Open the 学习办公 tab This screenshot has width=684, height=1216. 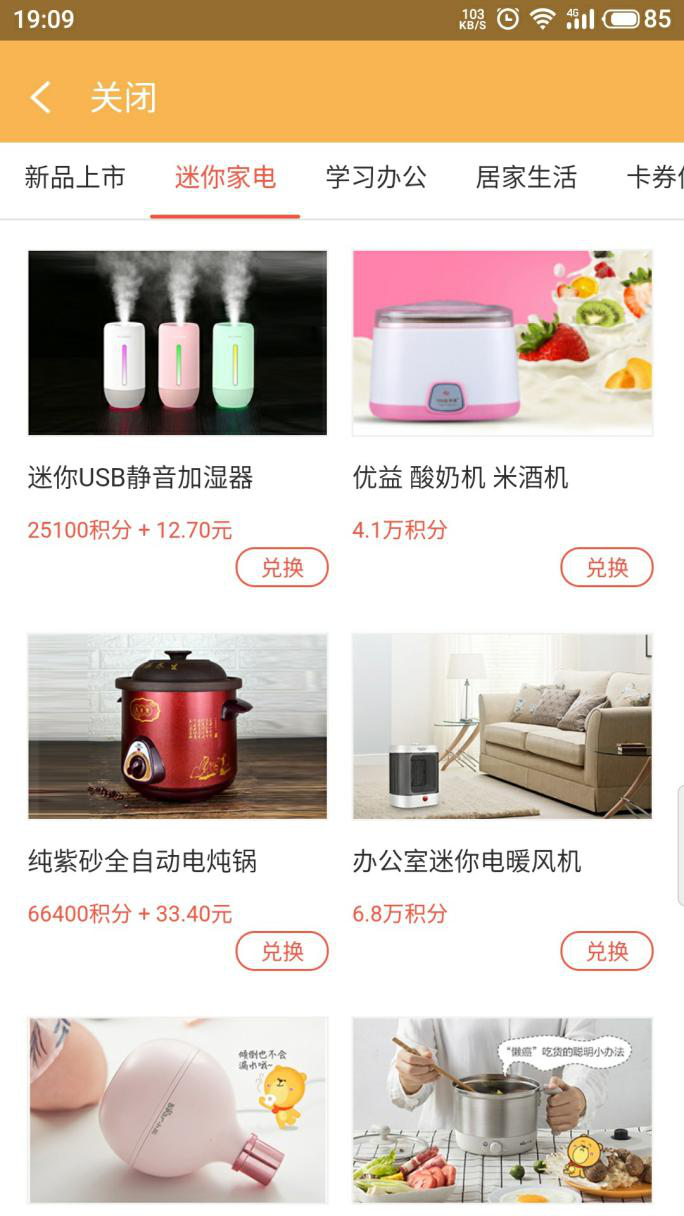click(376, 178)
